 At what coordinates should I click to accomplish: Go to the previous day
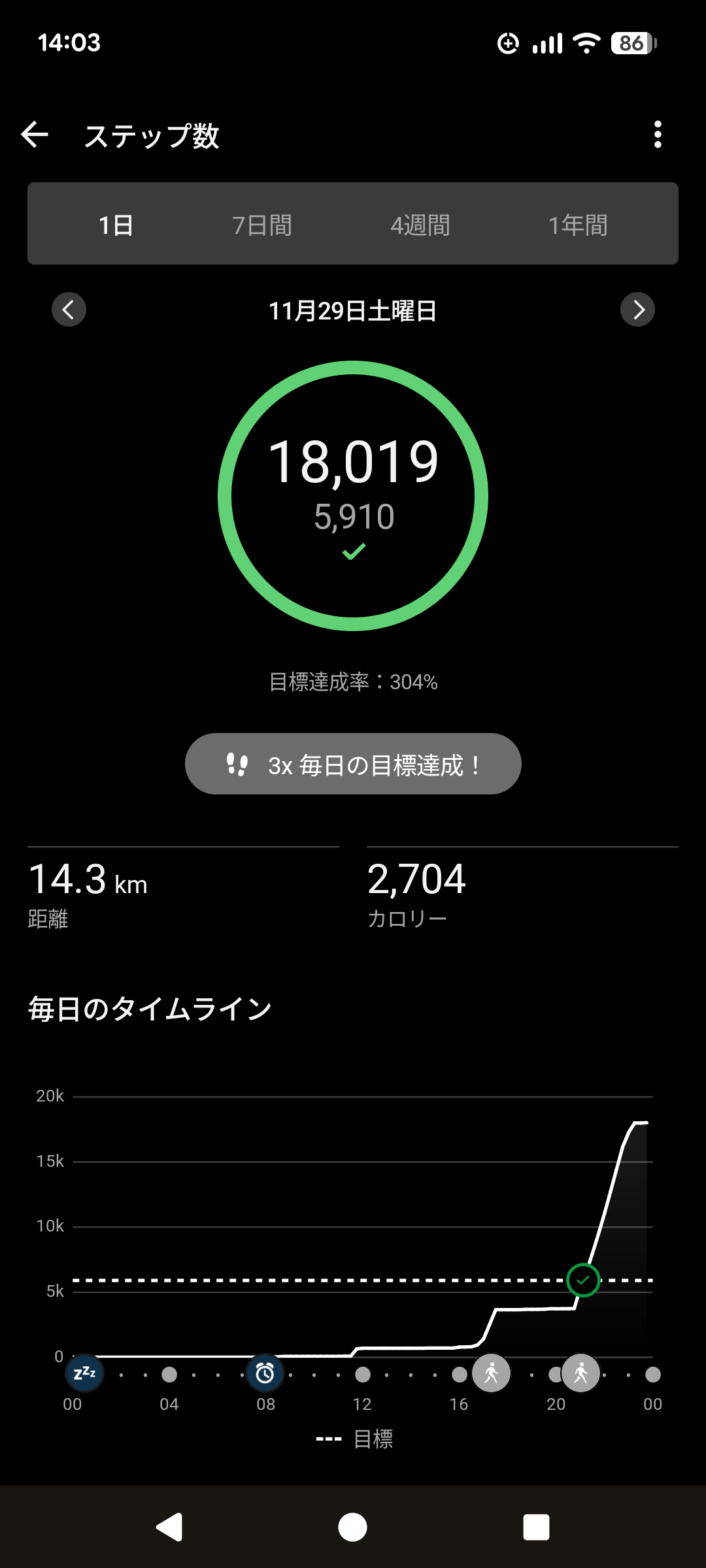(69, 310)
